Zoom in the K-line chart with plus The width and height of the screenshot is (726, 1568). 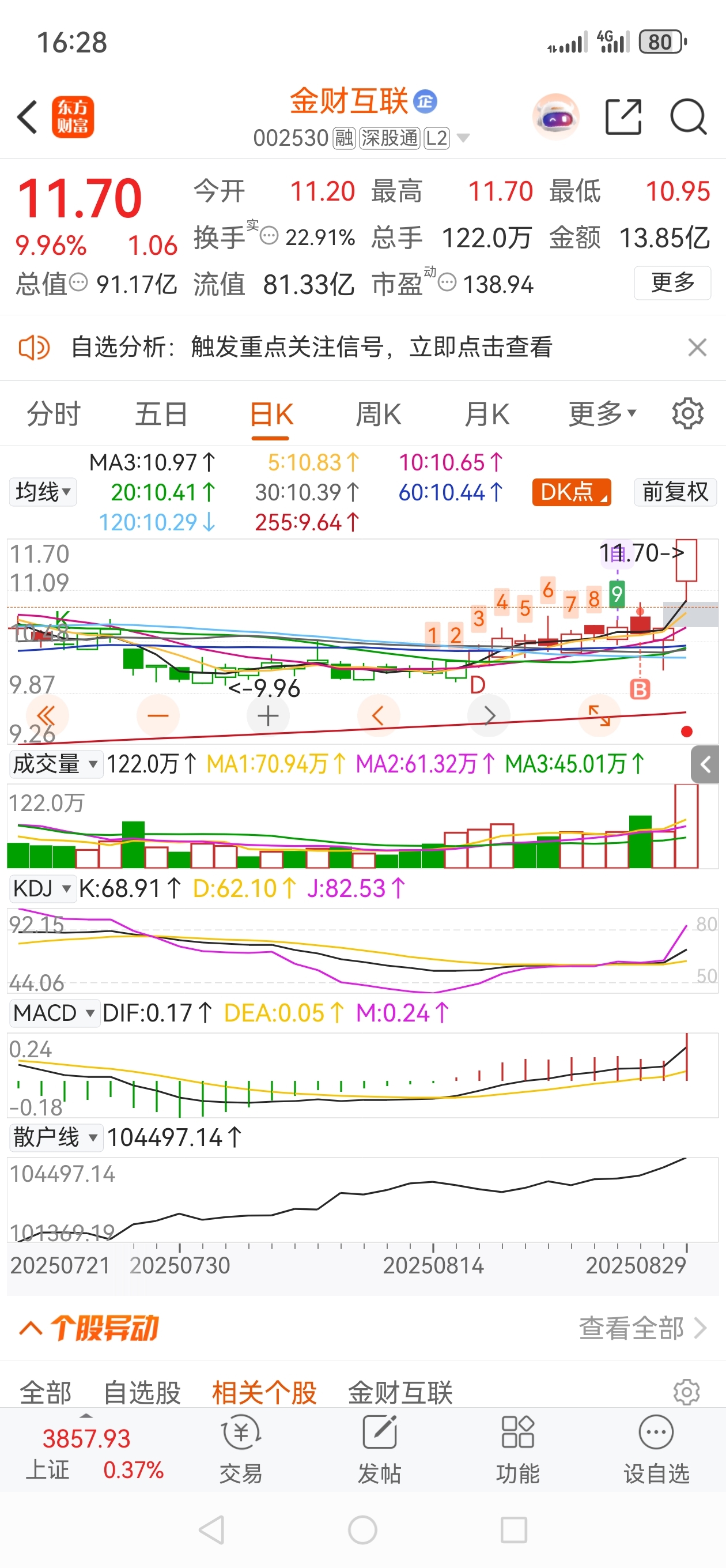(268, 716)
